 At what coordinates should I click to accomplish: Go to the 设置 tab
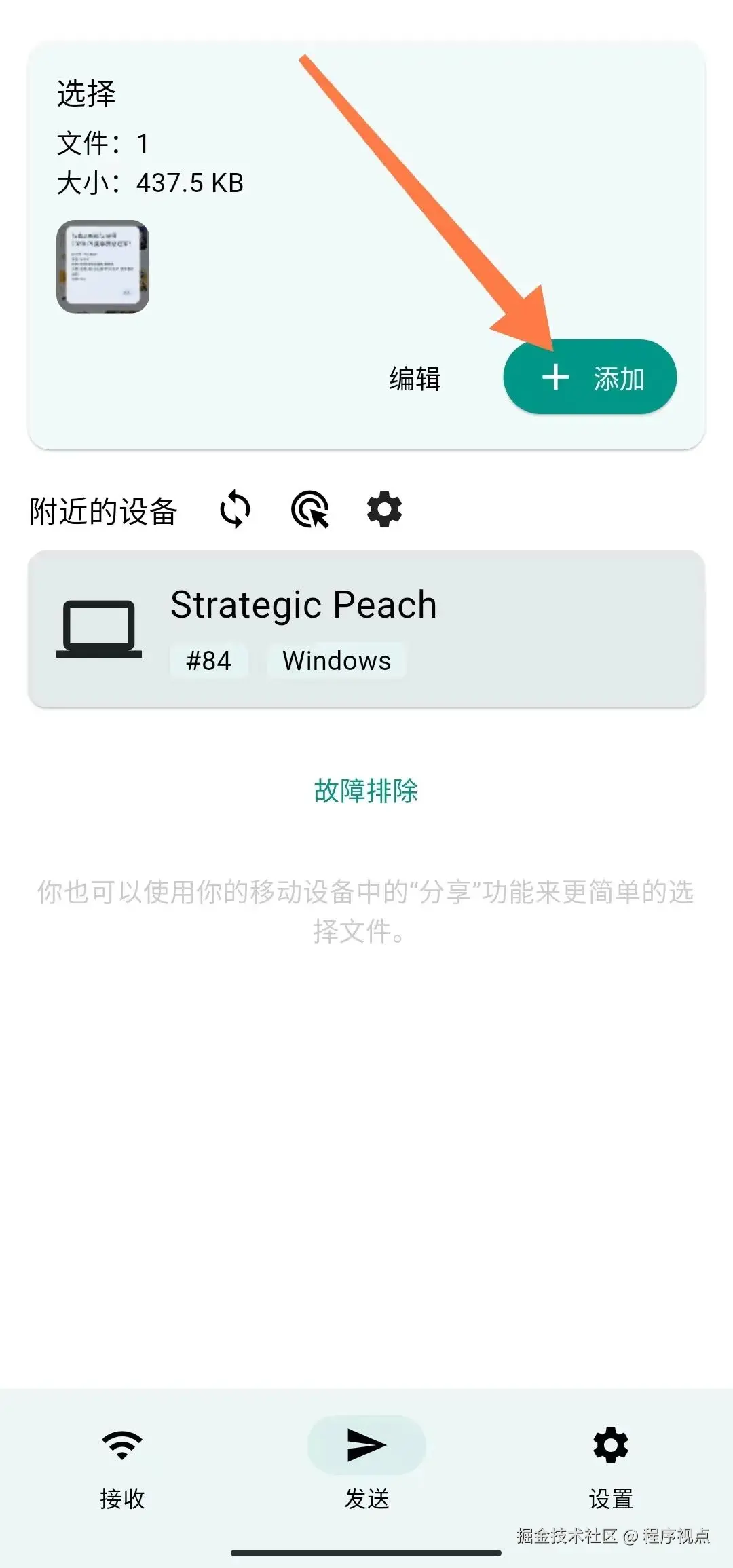pos(611,1465)
